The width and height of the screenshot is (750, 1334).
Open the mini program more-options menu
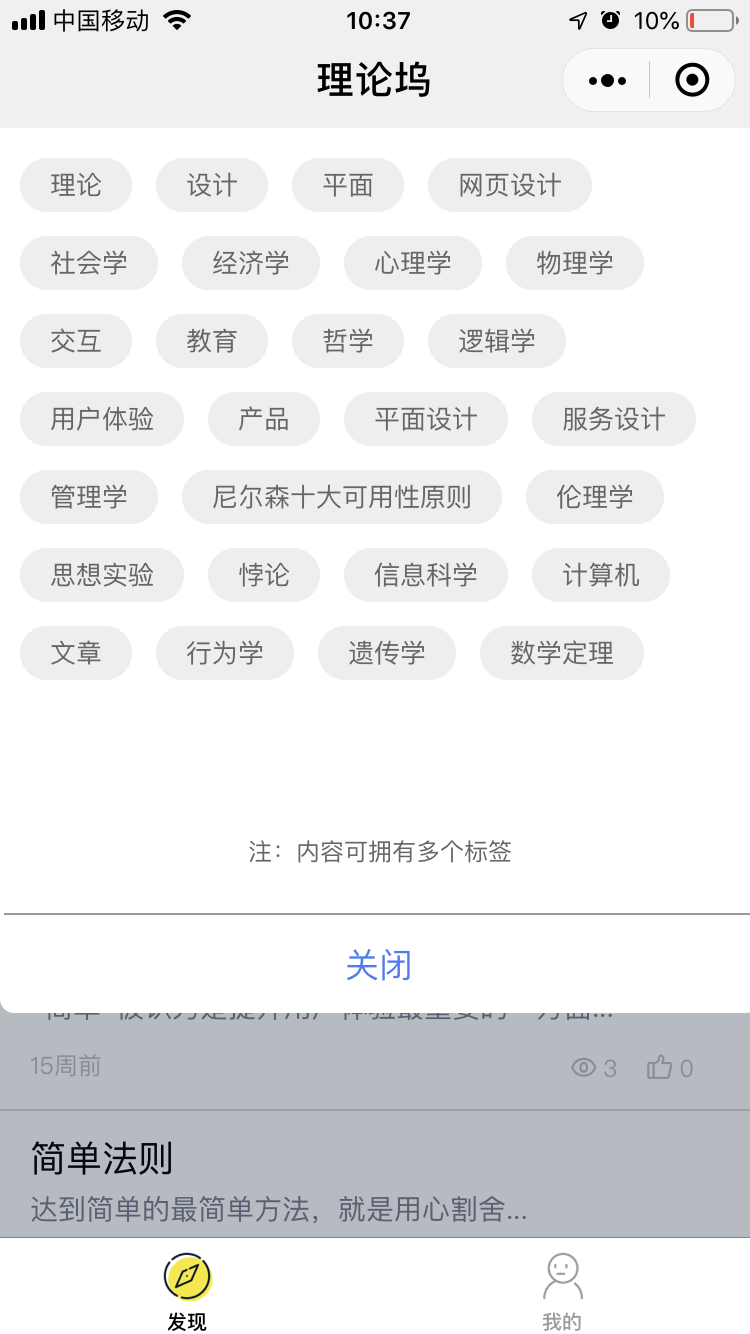(607, 80)
